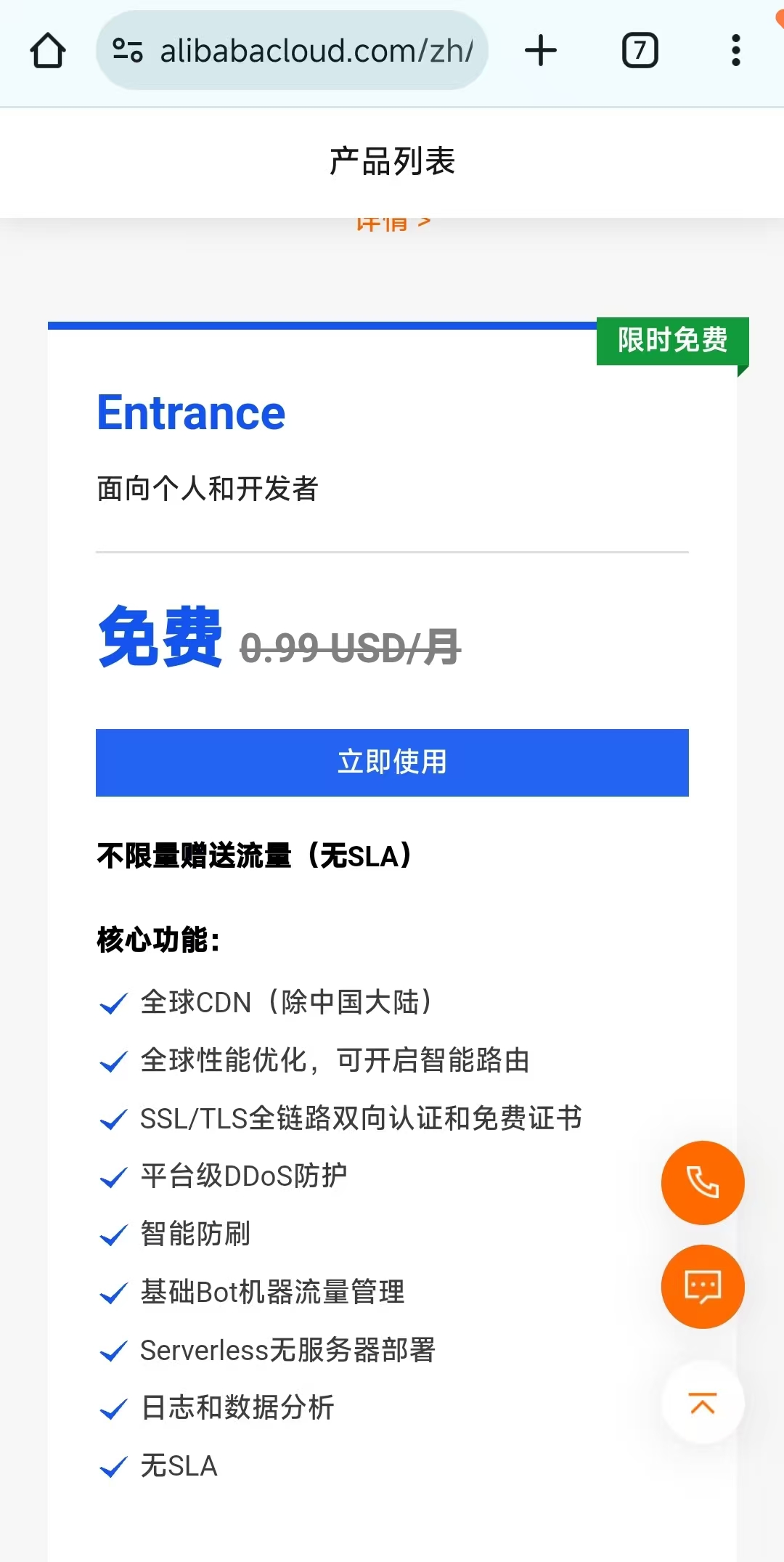Open the tab switcher showing 7 tabs

(x=640, y=51)
